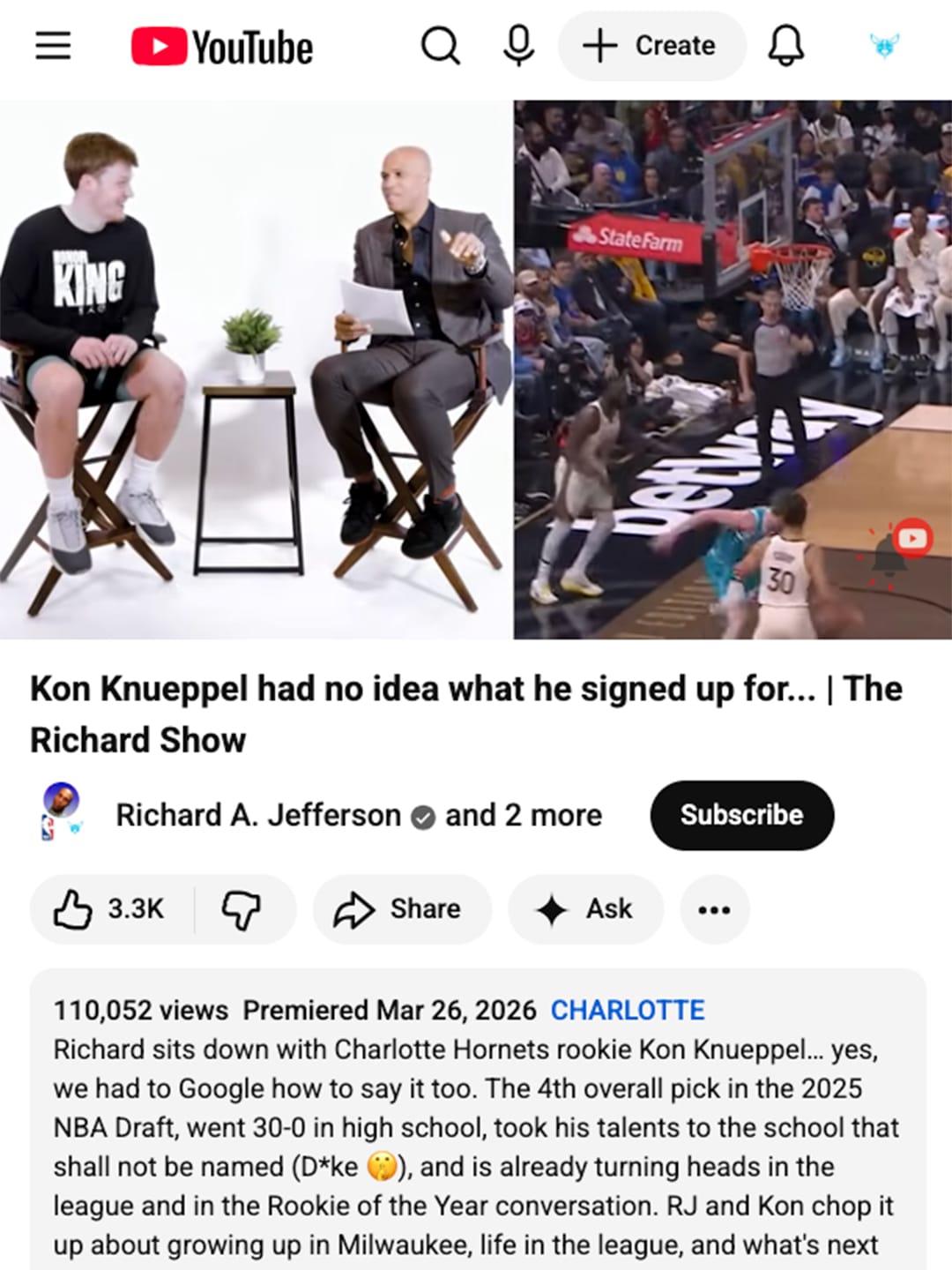
Task: Open YouTube search
Action: pyautogui.click(x=440, y=46)
